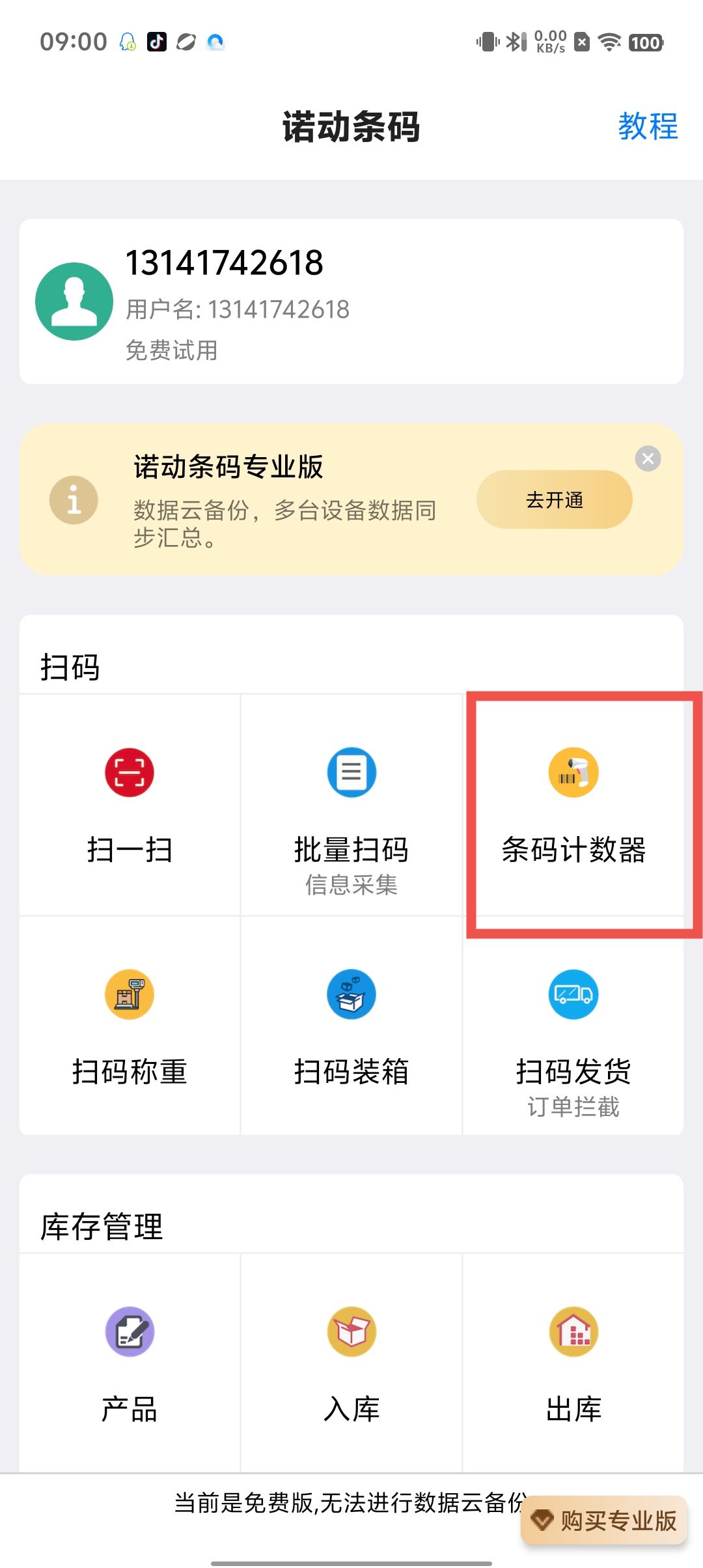
Task: Tap 购买专业版 button
Action: tap(605, 1521)
